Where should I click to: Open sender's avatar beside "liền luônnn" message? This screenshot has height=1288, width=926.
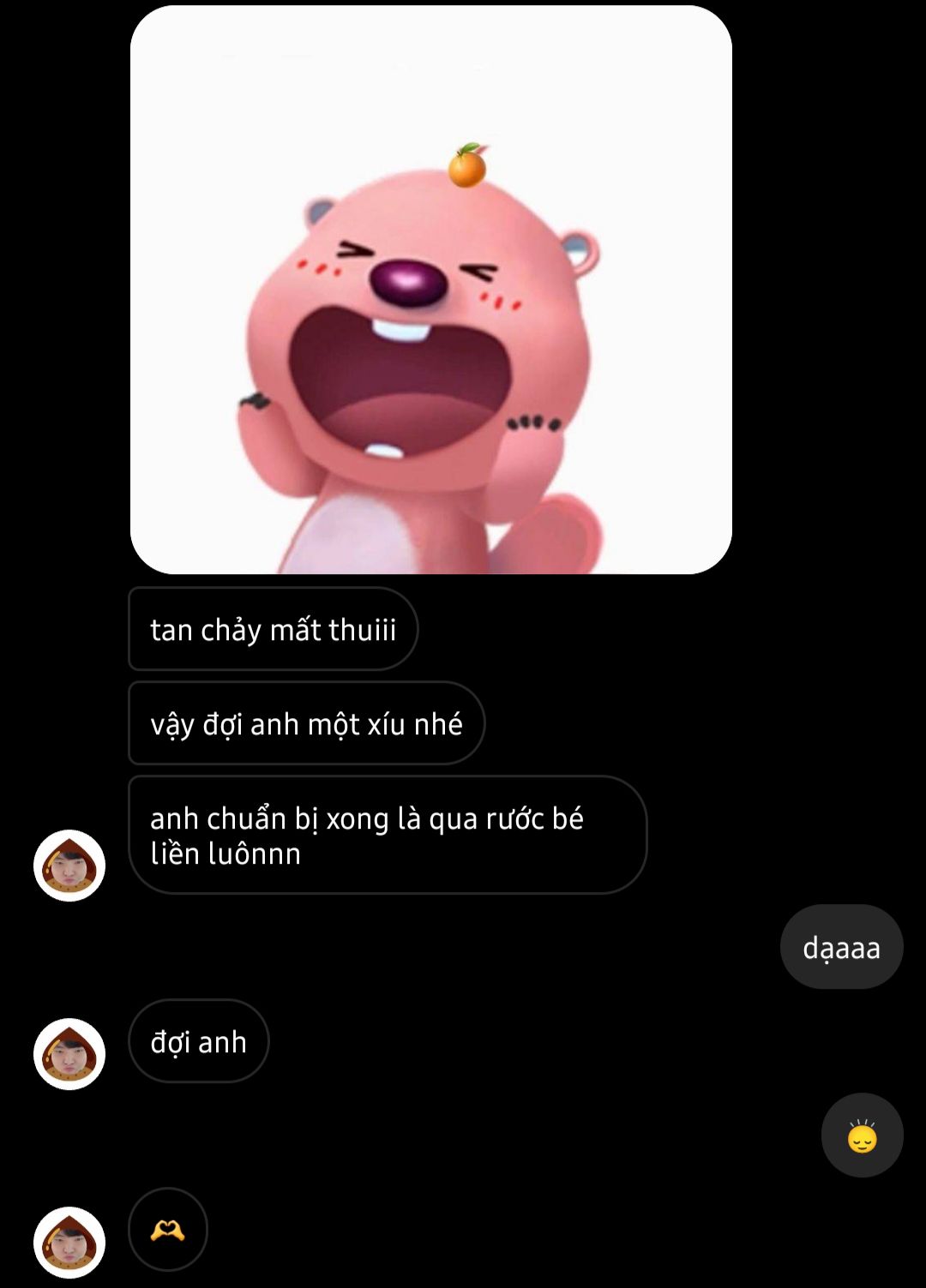pos(69,866)
